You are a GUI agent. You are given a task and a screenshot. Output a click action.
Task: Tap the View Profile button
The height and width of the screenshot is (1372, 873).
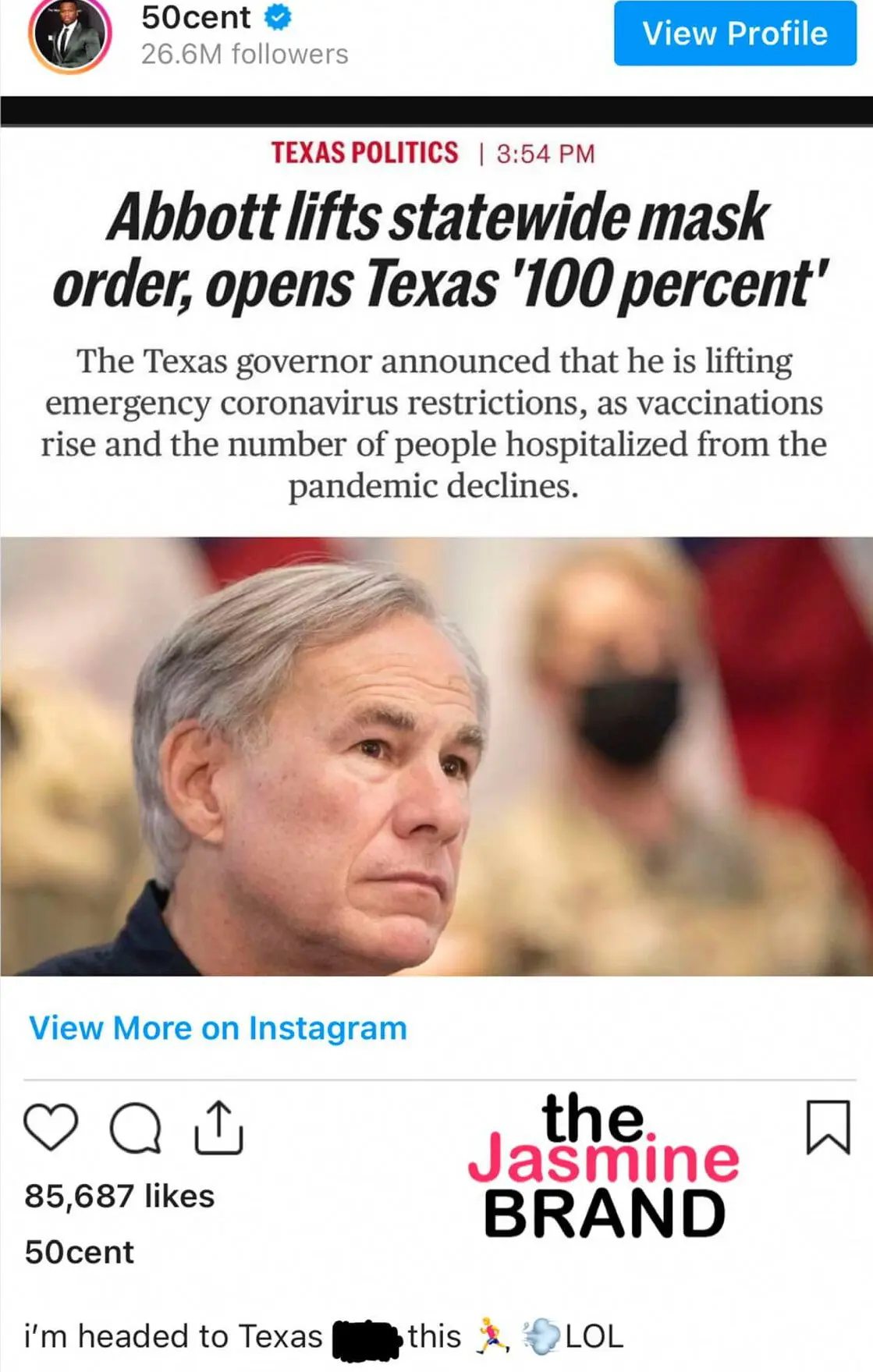[x=735, y=33]
